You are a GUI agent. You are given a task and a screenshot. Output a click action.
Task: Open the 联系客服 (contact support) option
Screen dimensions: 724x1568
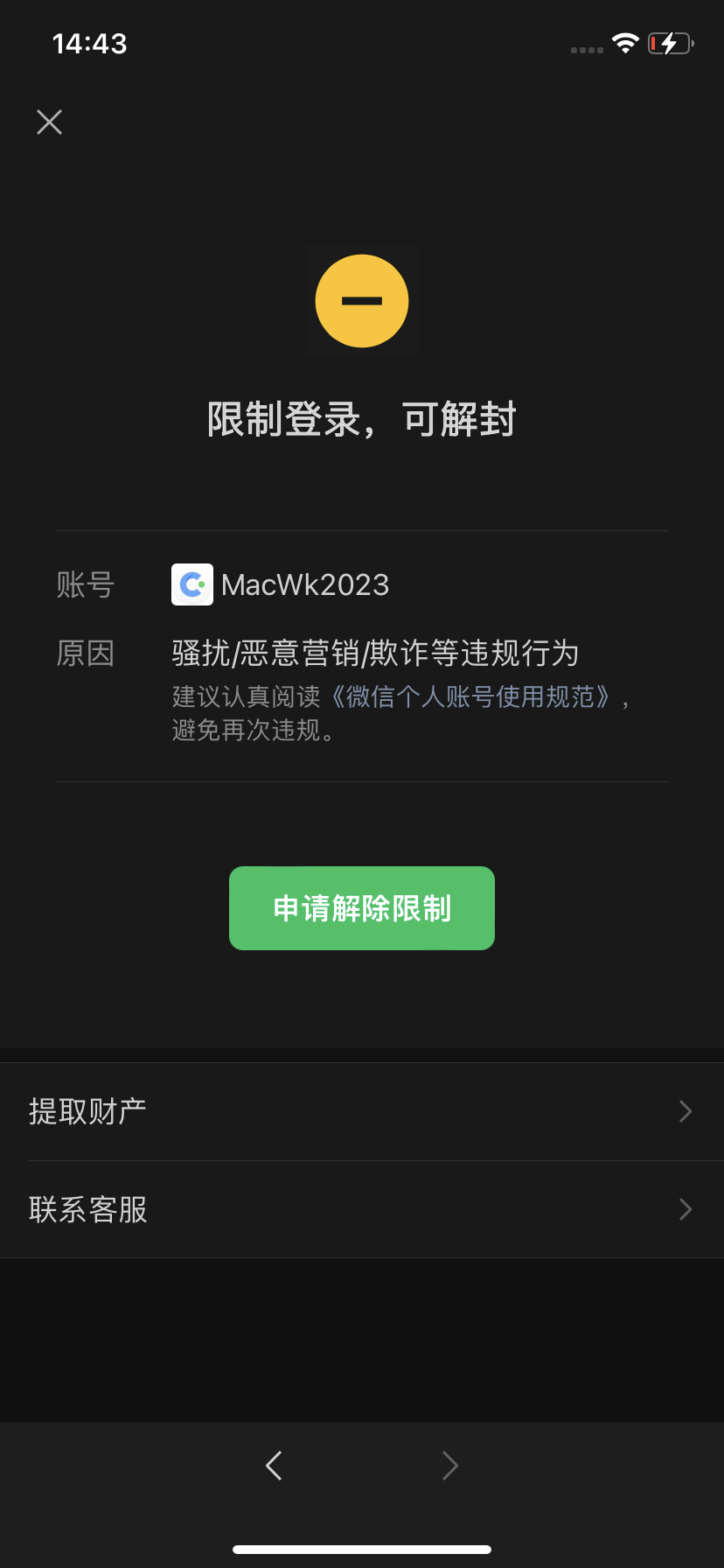click(x=87, y=1208)
